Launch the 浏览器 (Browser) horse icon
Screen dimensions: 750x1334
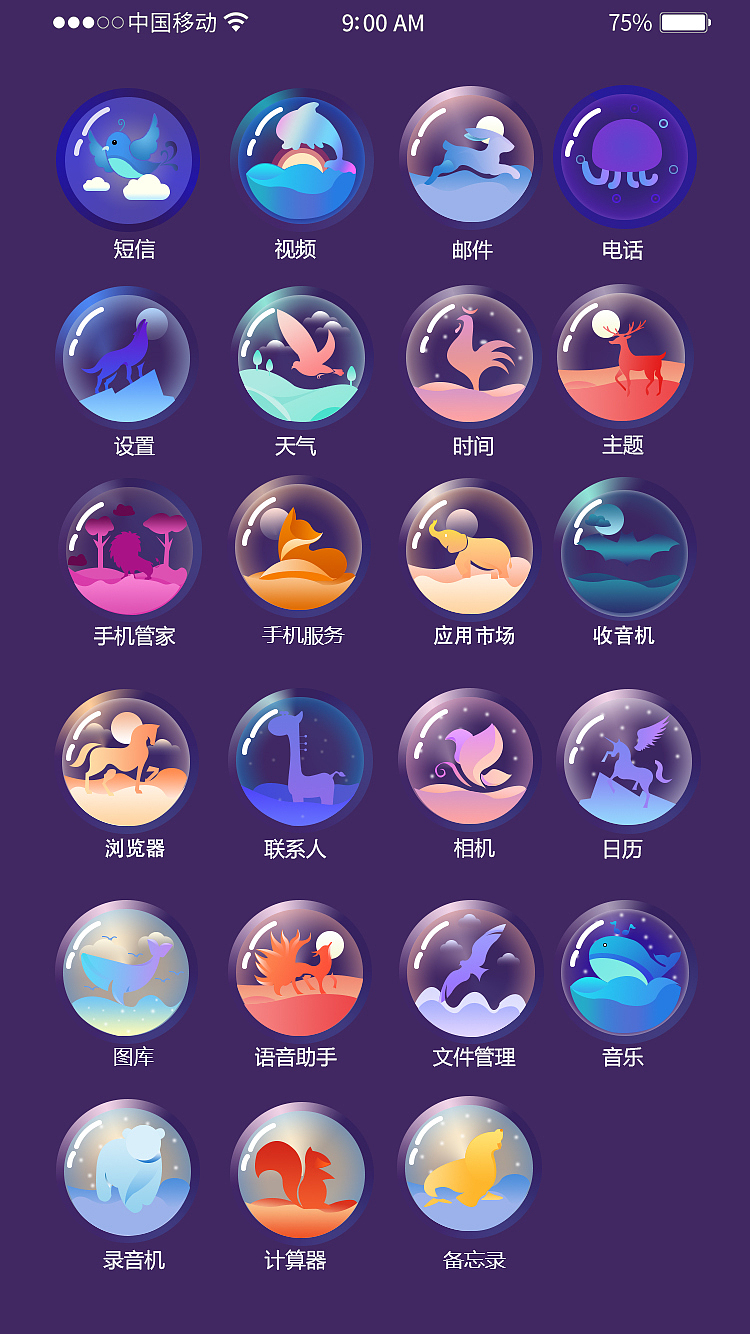point(129,760)
